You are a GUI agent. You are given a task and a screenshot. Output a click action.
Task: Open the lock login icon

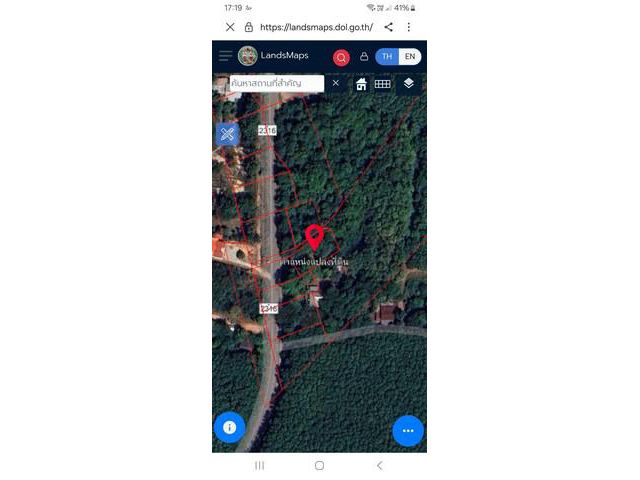coord(364,57)
